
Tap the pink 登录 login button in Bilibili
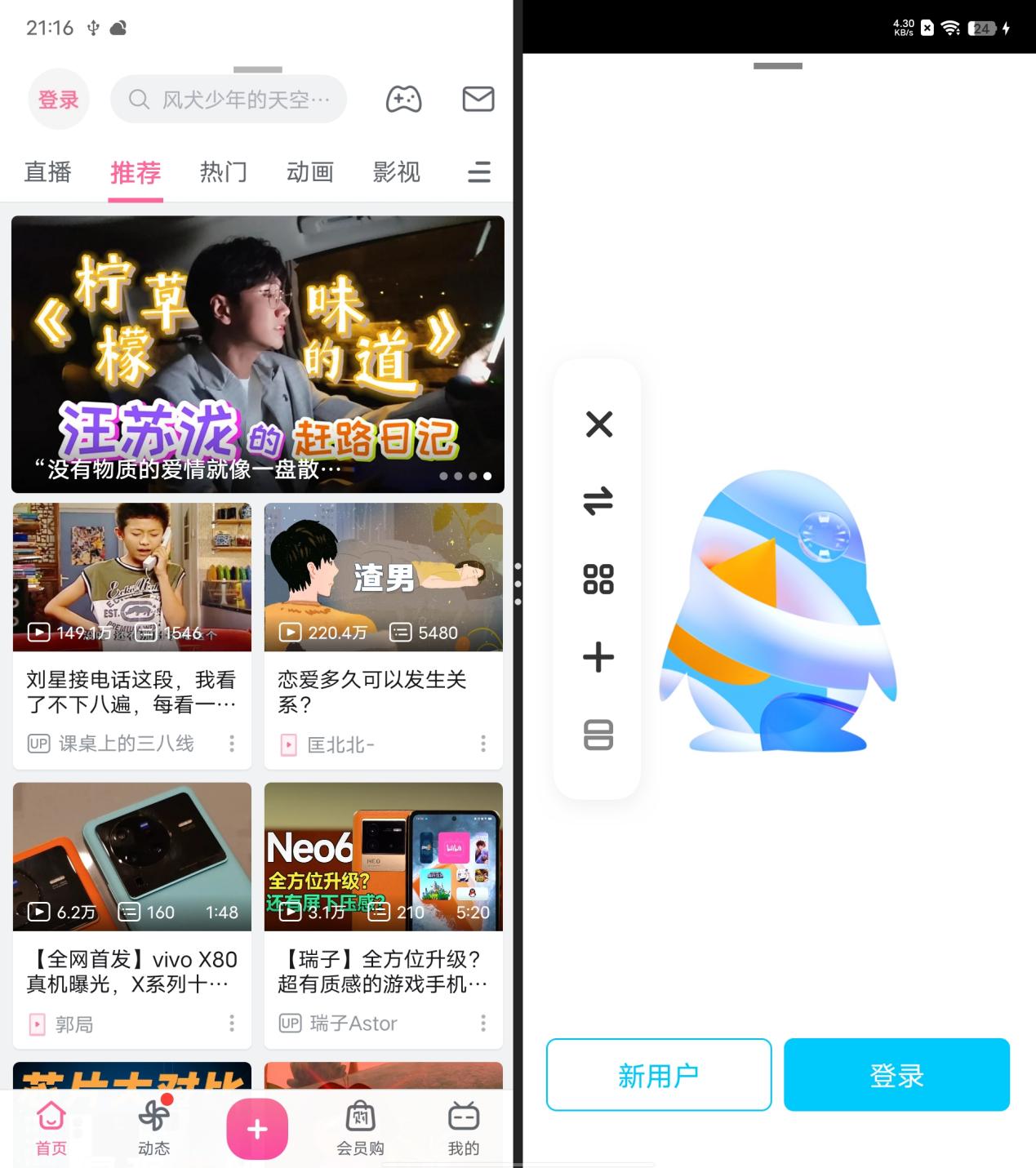58,100
